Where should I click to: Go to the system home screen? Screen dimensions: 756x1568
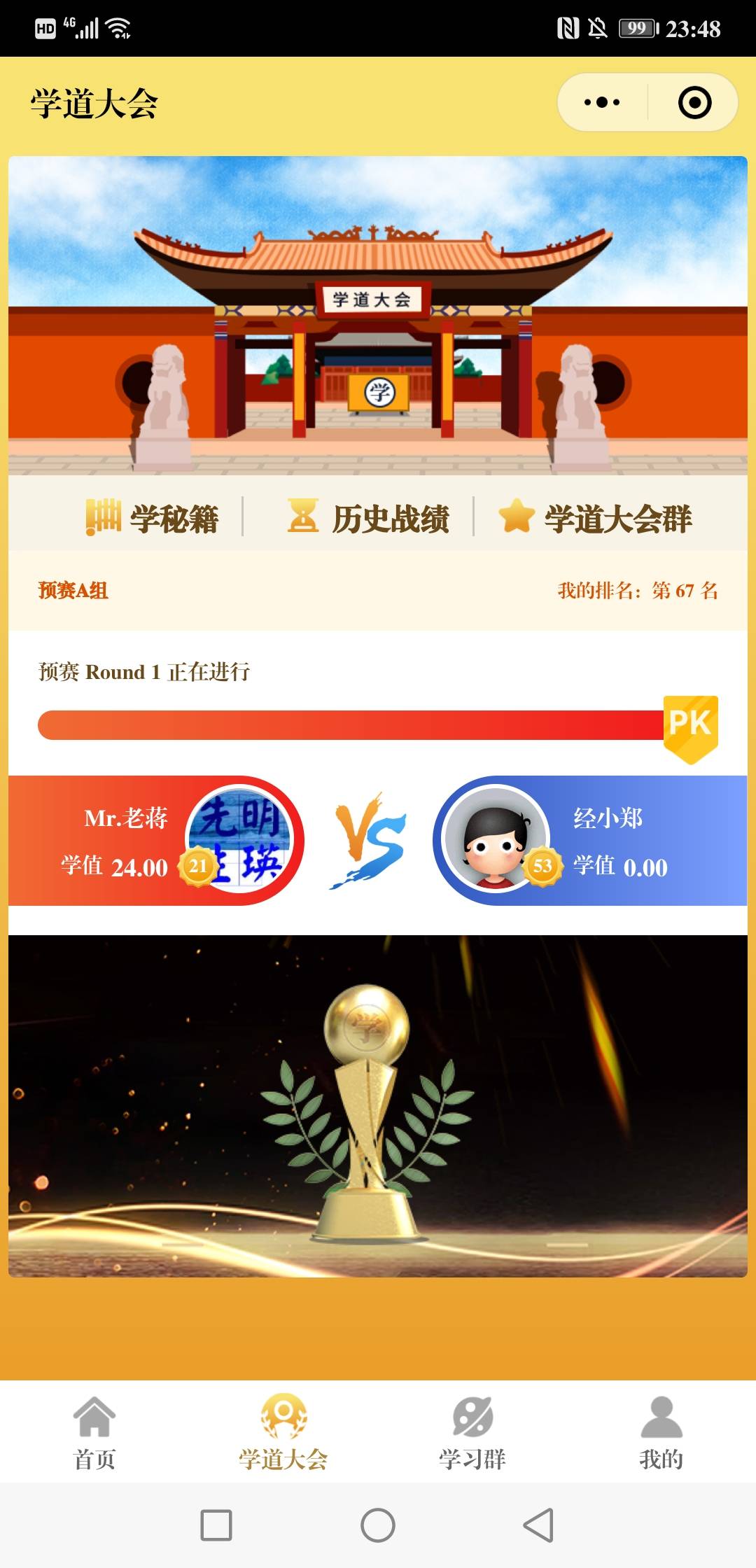click(x=378, y=1525)
